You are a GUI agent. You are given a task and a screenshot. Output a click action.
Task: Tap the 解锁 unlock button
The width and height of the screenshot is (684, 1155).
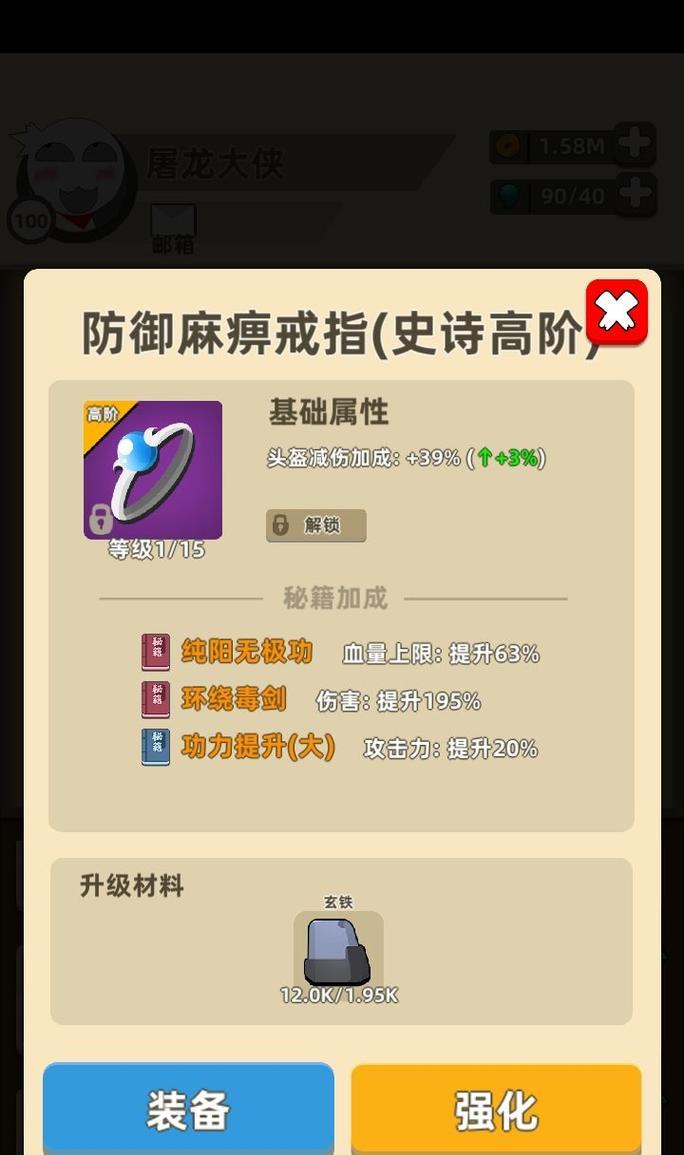pyautogui.click(x=316, y=525)
